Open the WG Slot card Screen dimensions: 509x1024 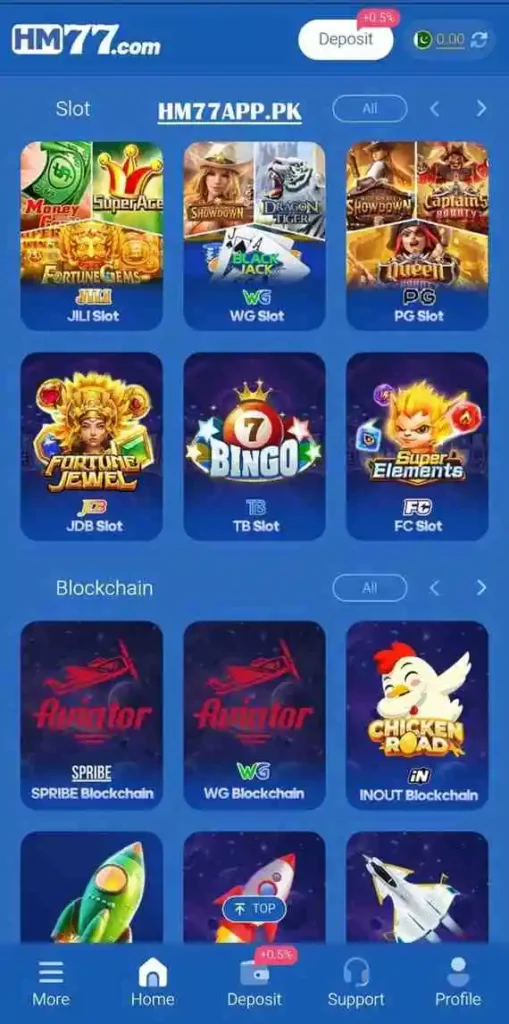[254, 236]
